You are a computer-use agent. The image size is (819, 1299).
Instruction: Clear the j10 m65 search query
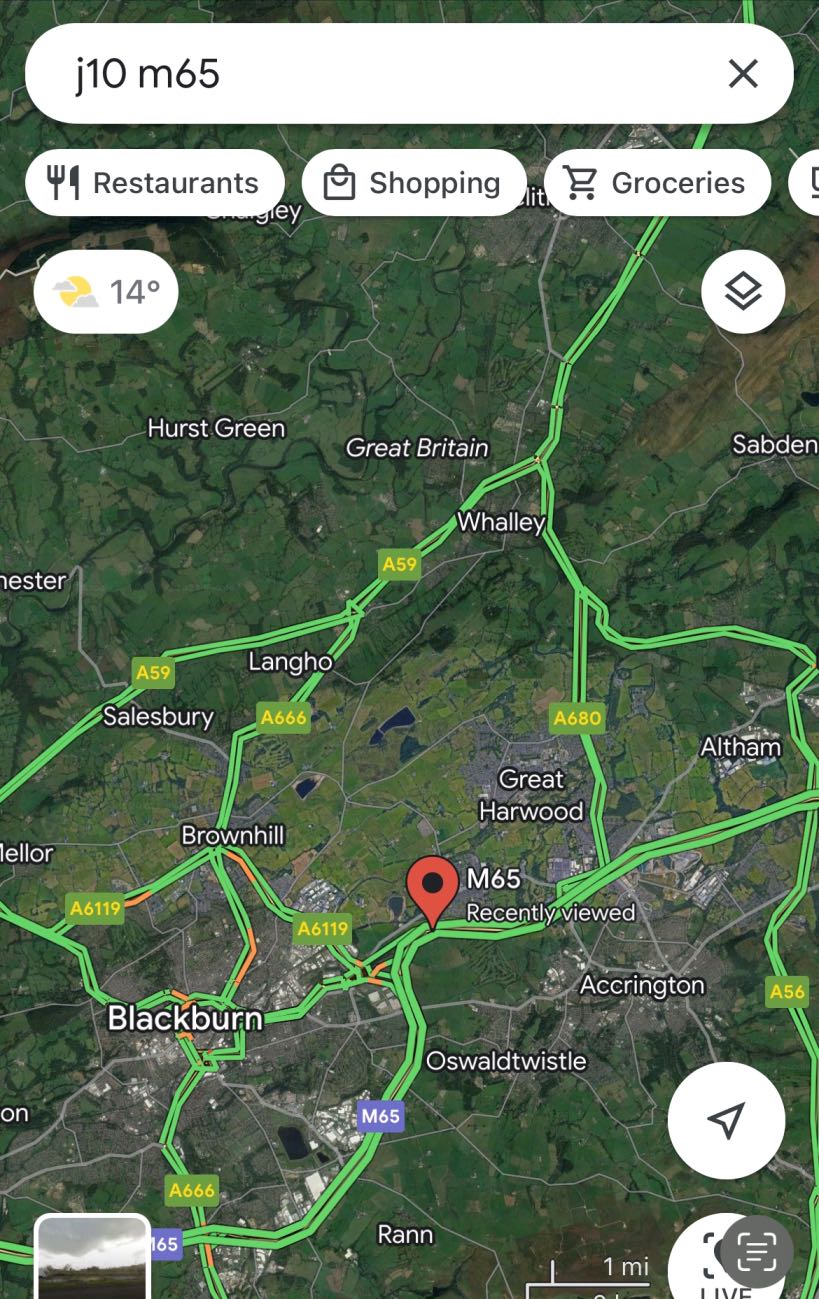(742, 74)
